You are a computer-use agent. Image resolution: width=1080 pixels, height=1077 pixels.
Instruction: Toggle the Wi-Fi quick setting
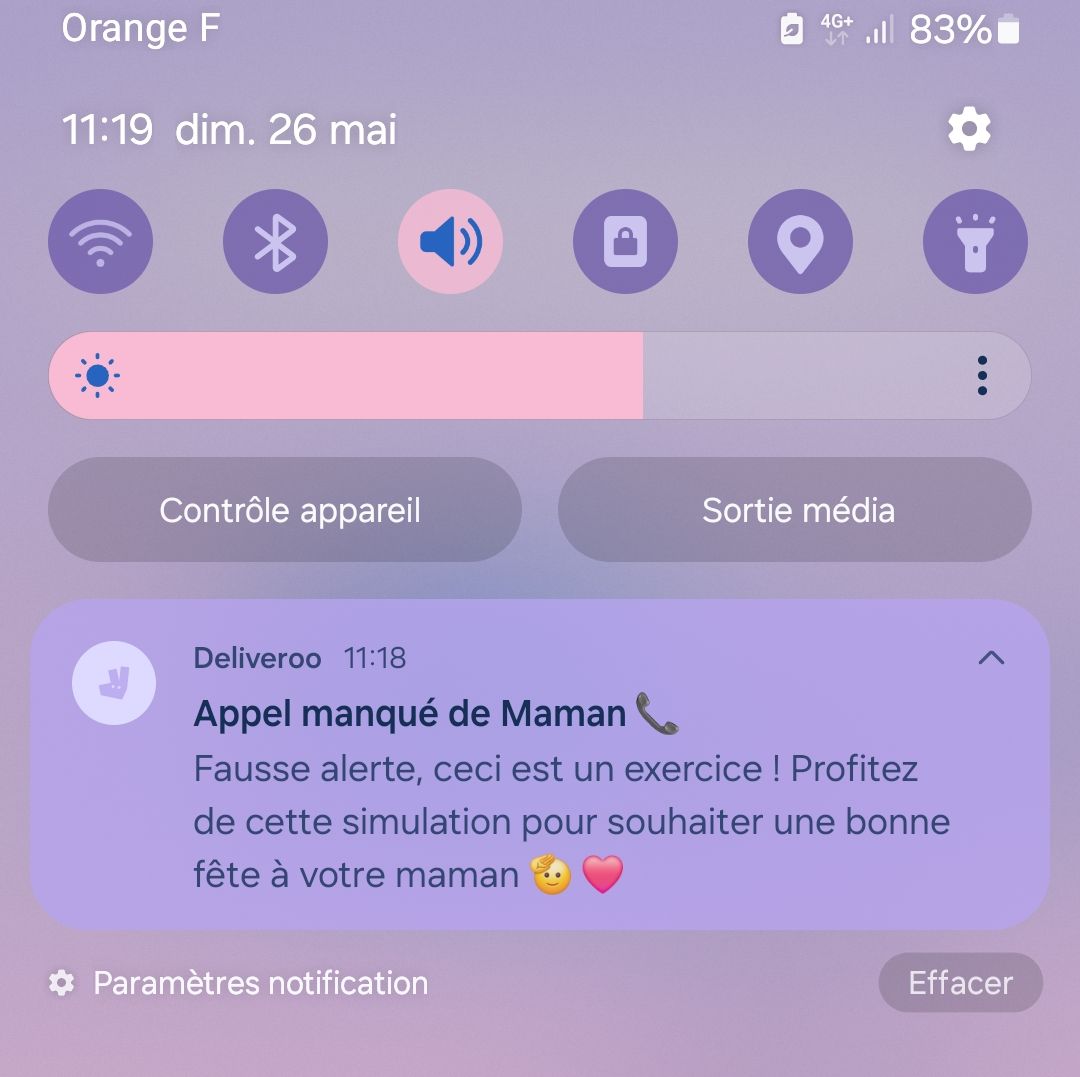[101, 242]
